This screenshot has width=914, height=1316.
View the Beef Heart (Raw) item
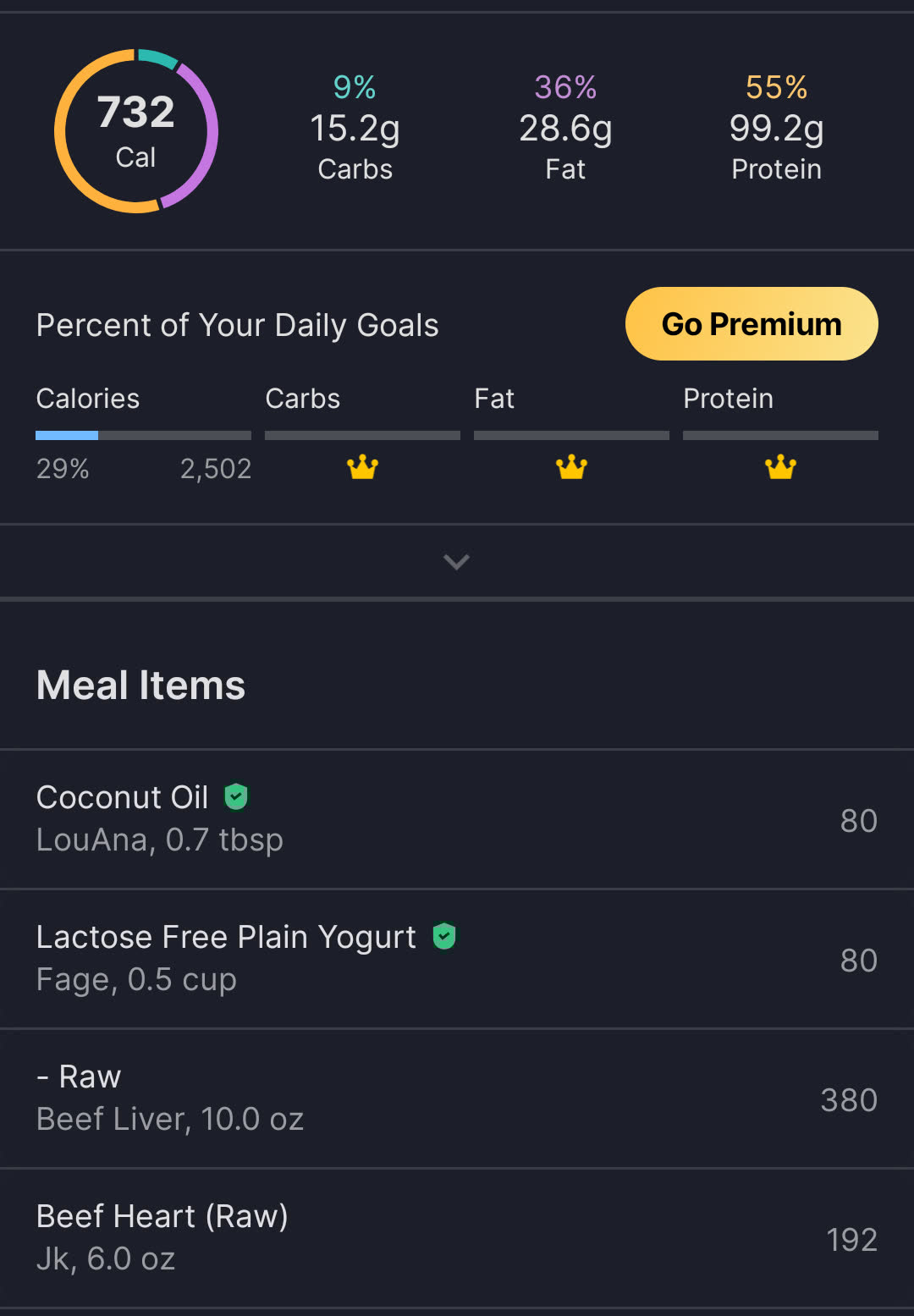(457, 1237)
